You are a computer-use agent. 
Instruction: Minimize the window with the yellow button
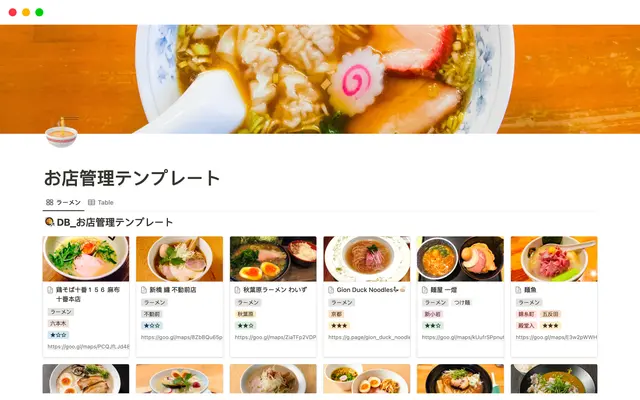point(24,12)
